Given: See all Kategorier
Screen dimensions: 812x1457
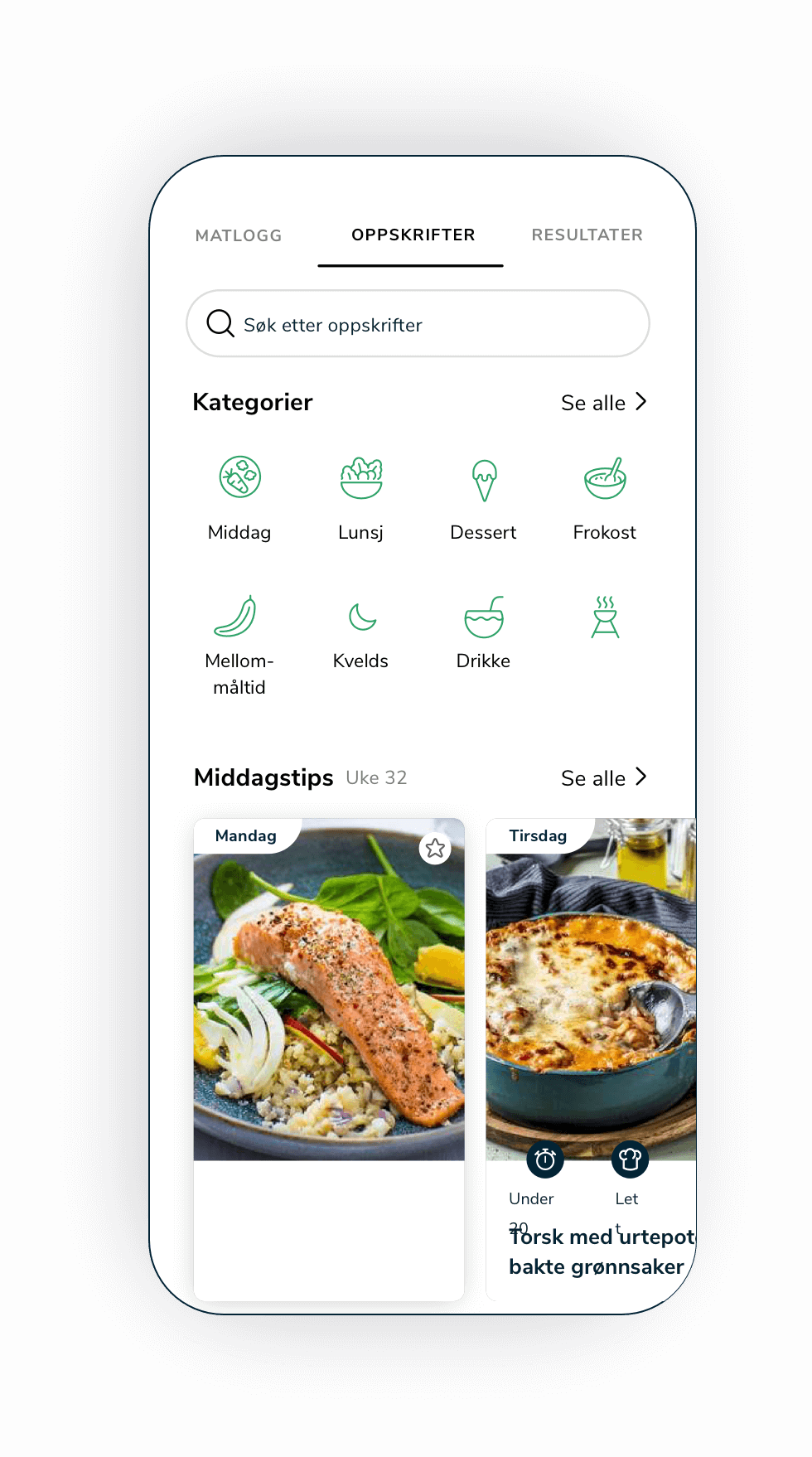Looking at the screenshot, I should (603, 403).
